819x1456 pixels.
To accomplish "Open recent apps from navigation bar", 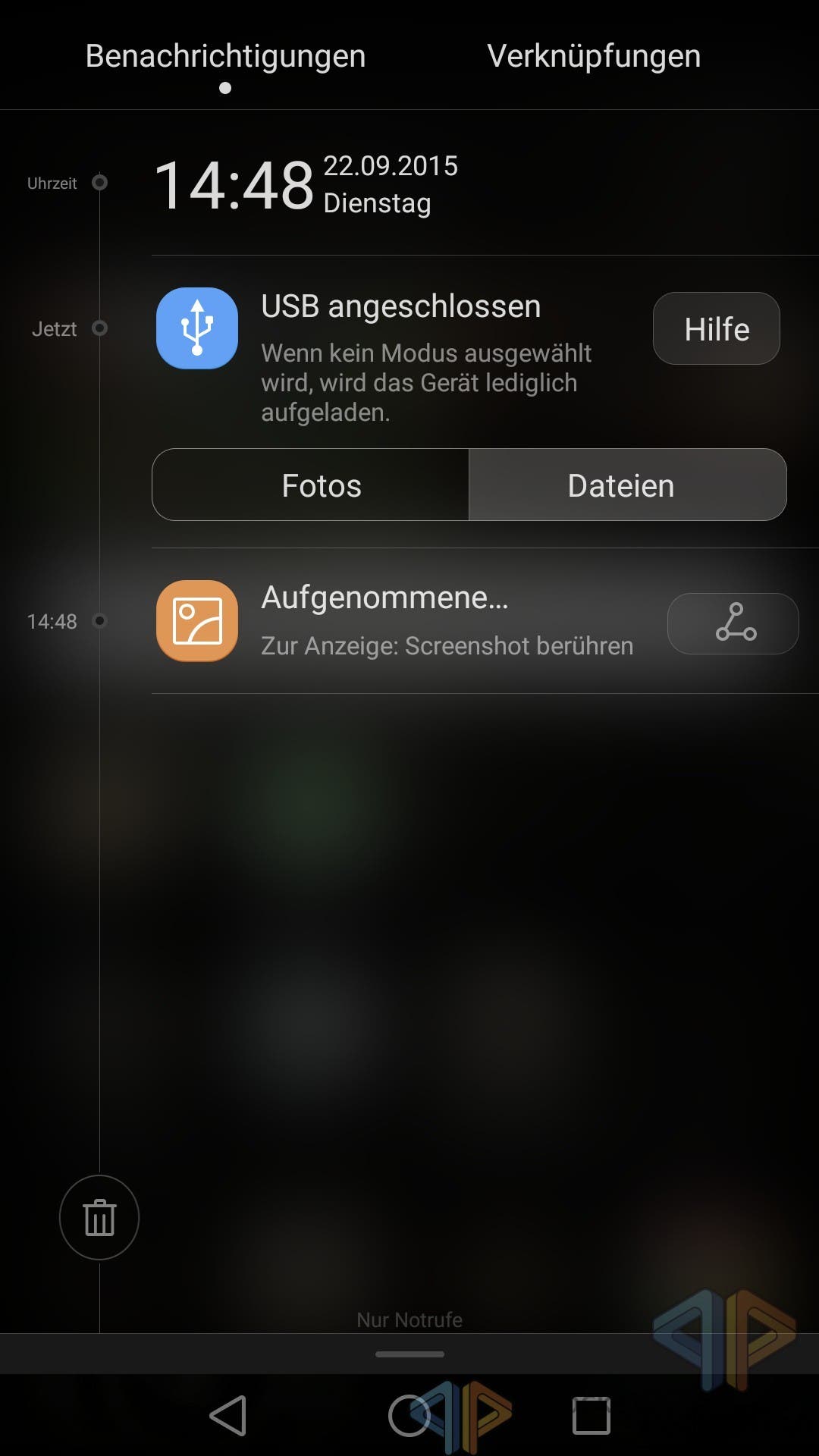I will (591, 1415).
